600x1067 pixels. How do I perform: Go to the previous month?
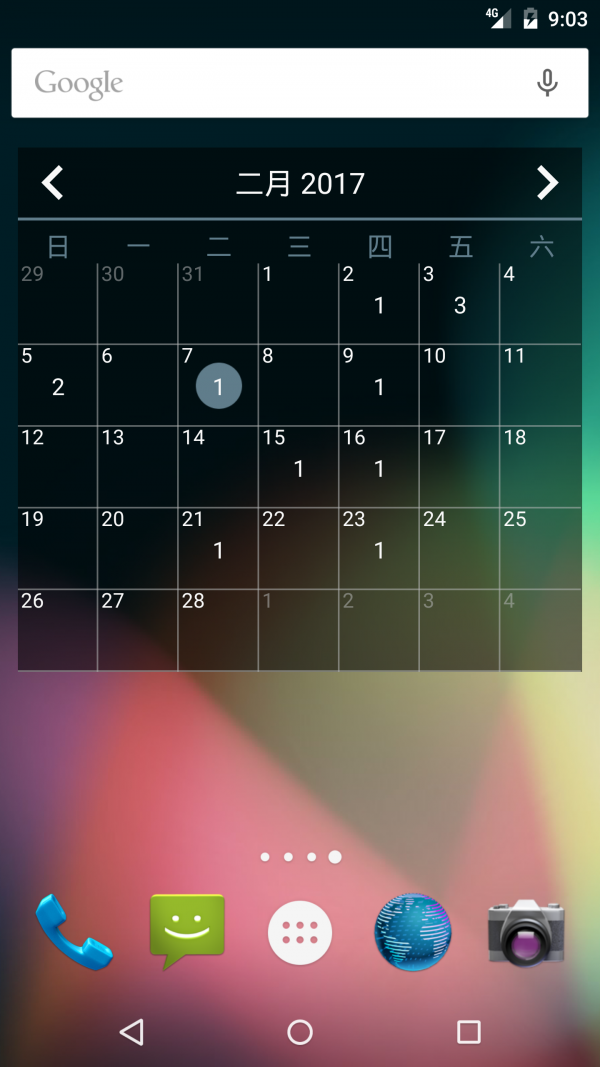(x=53, y=183)
